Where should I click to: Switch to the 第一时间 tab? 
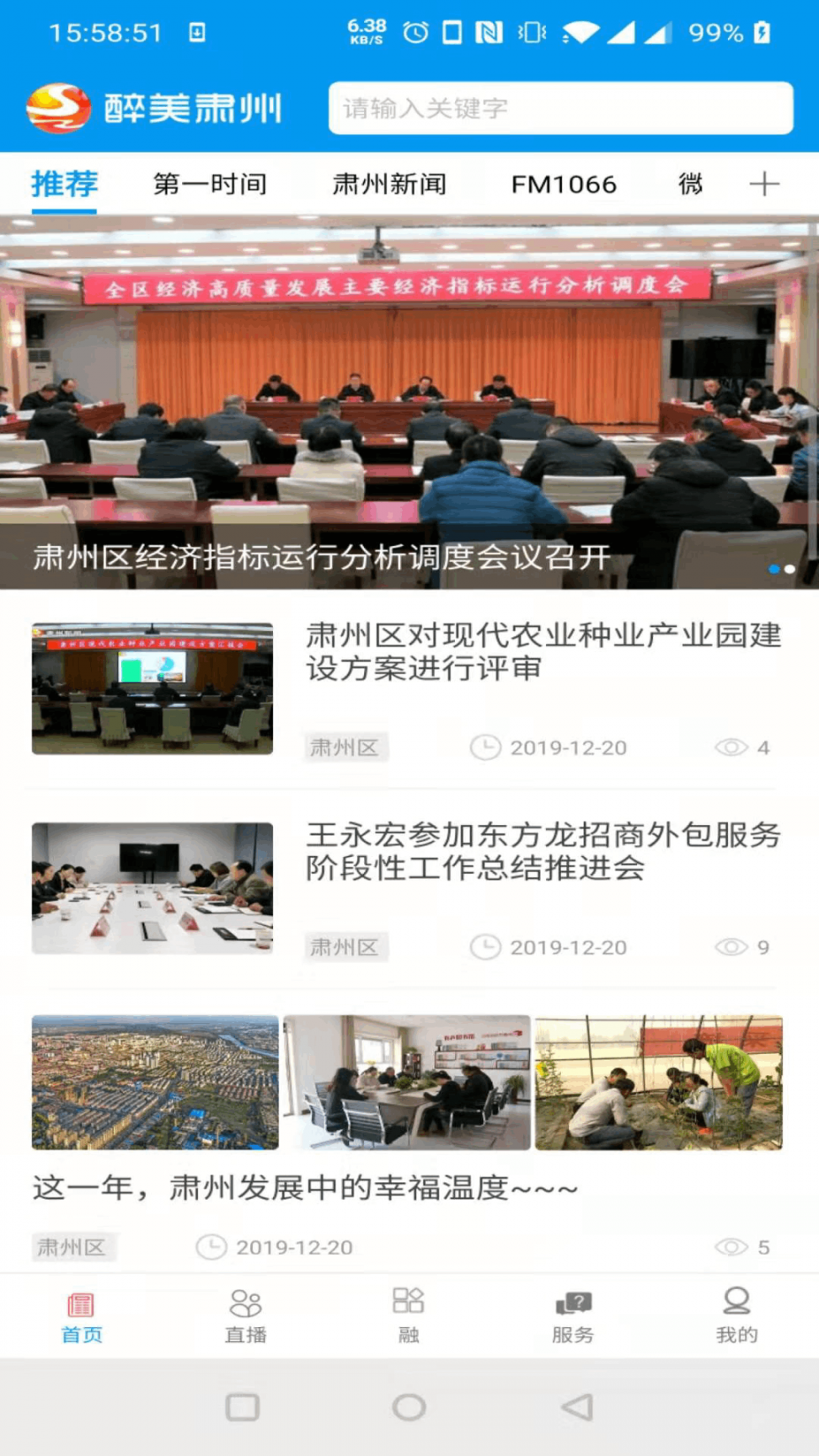tap(210, 184)
